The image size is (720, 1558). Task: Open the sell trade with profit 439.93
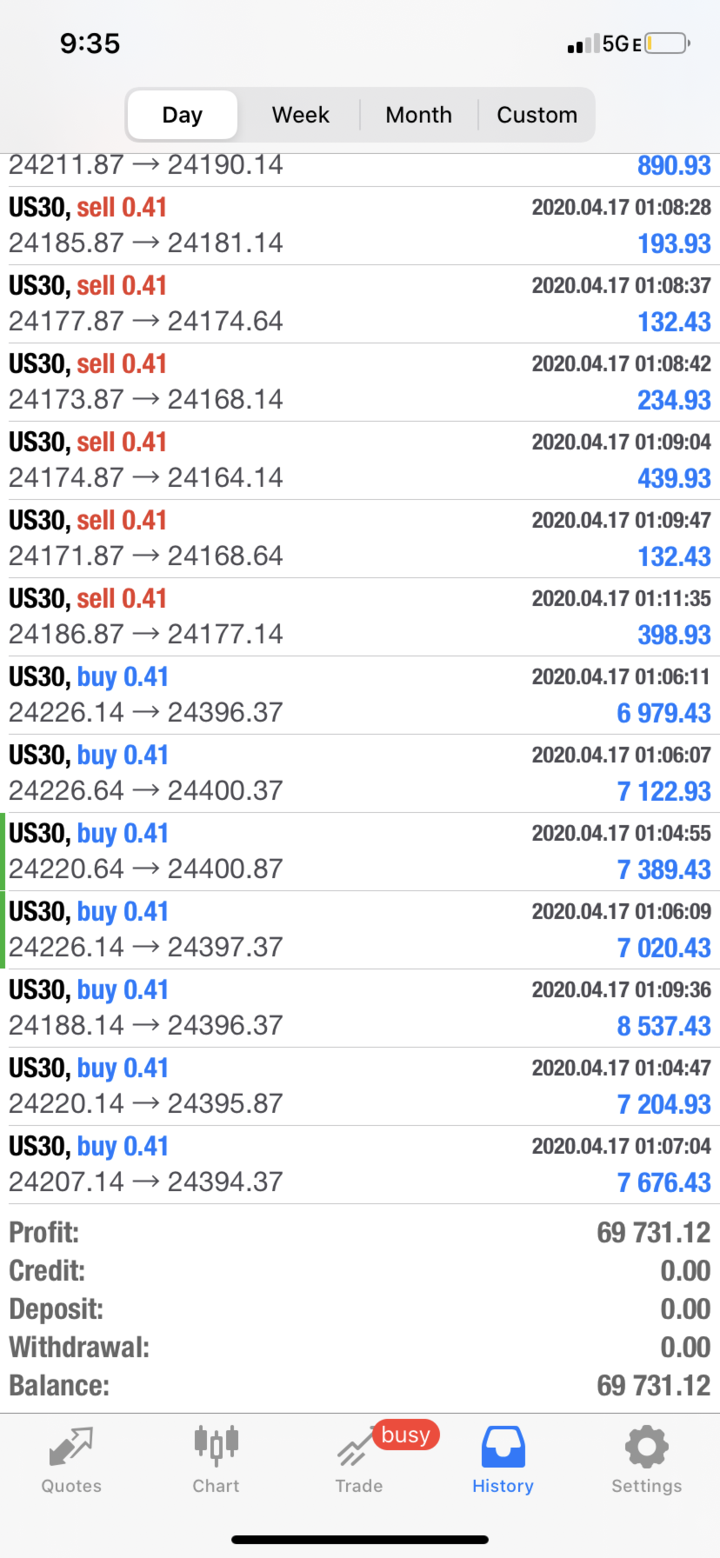click(360, 460)
